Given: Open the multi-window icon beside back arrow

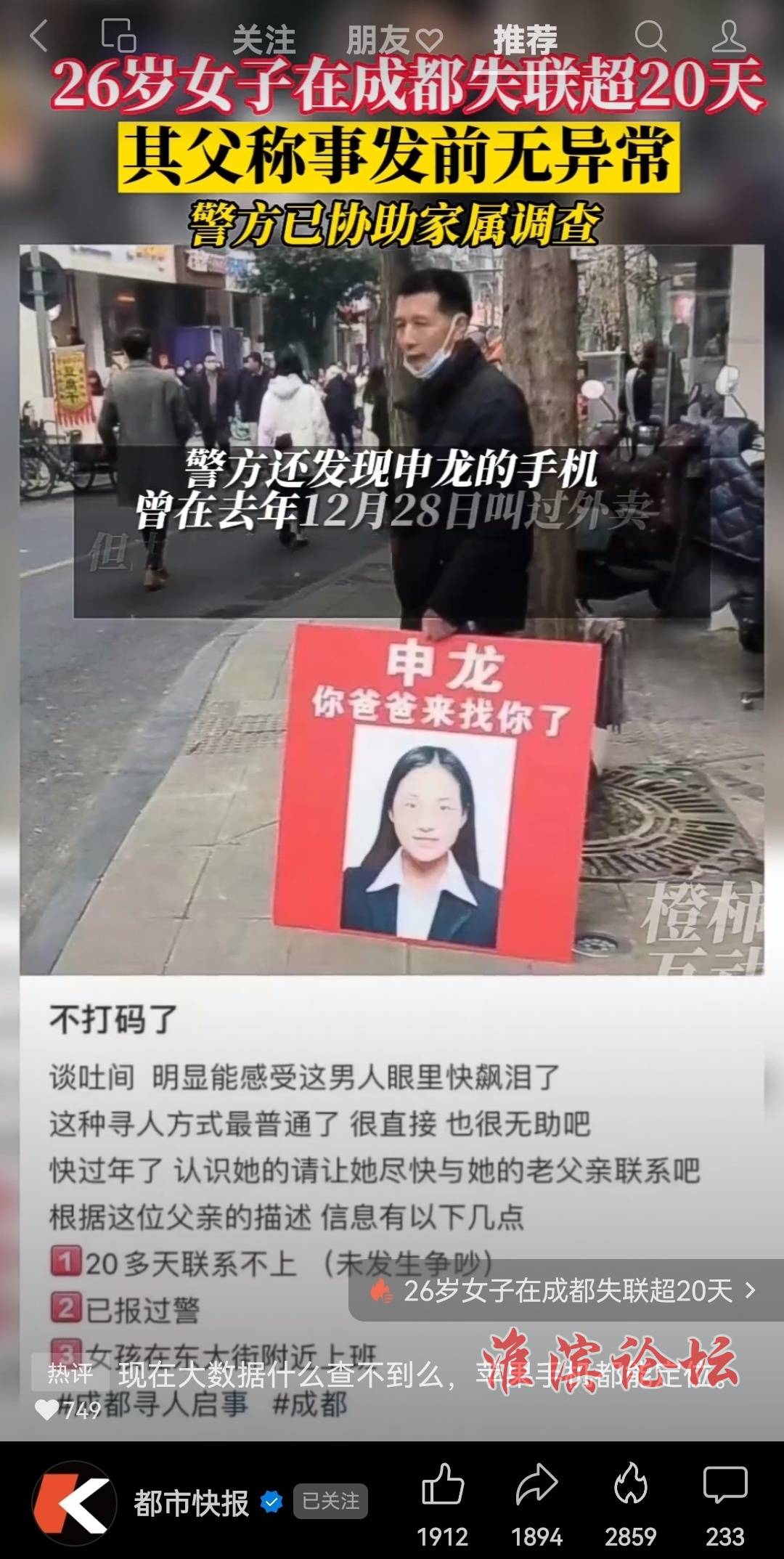Looking at the screenshot, I should (118, 36).
